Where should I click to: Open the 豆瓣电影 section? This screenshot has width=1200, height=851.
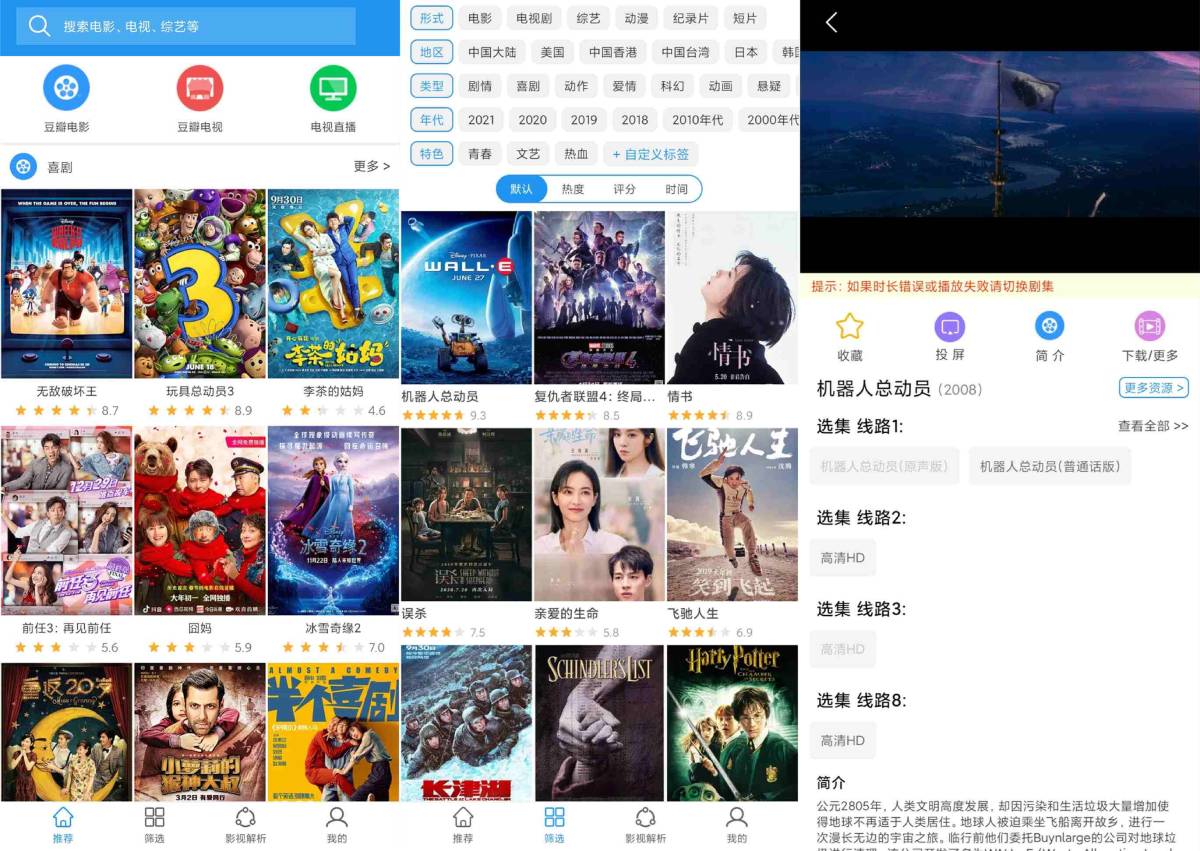66,98
